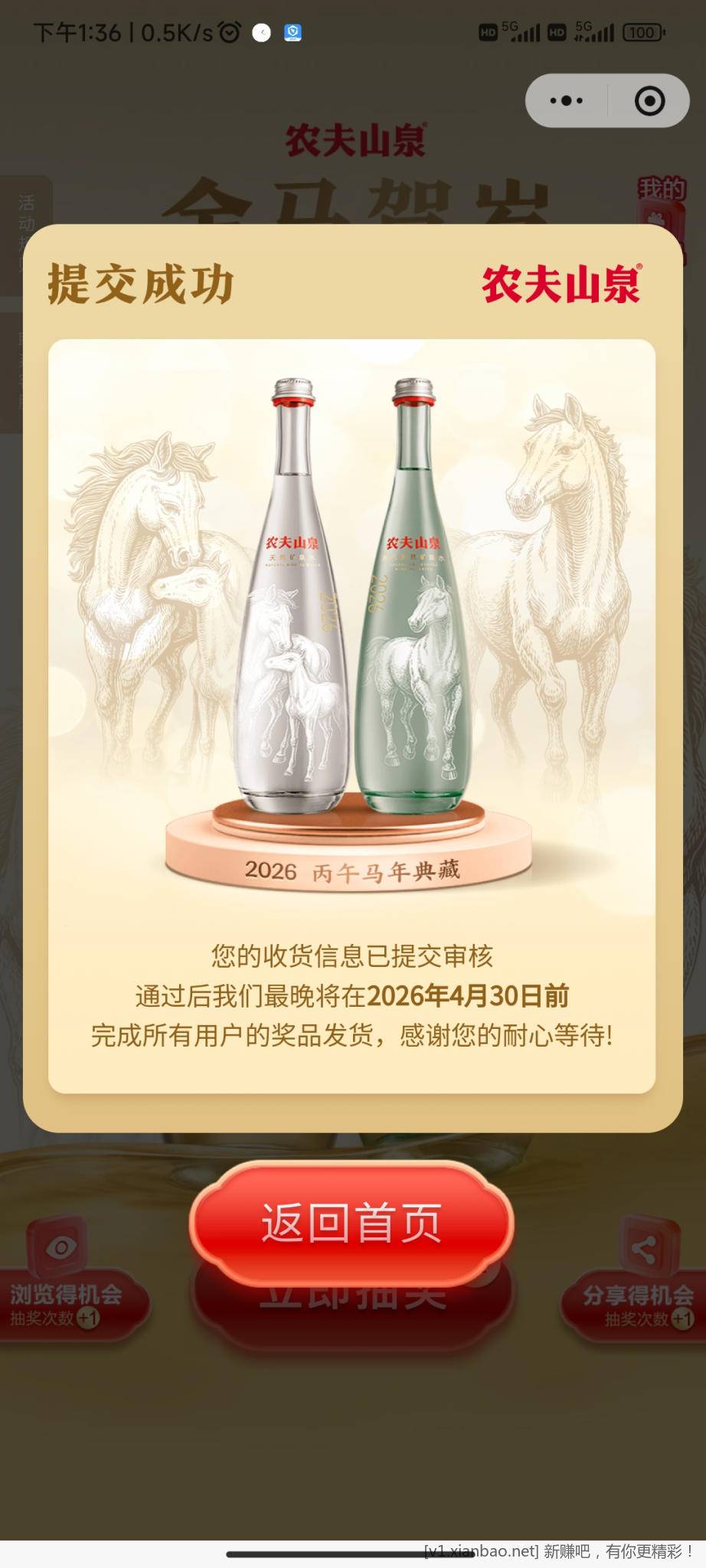Open the mini program's more-options menu
706x1568 pixels.
click(x=567, y=100)
